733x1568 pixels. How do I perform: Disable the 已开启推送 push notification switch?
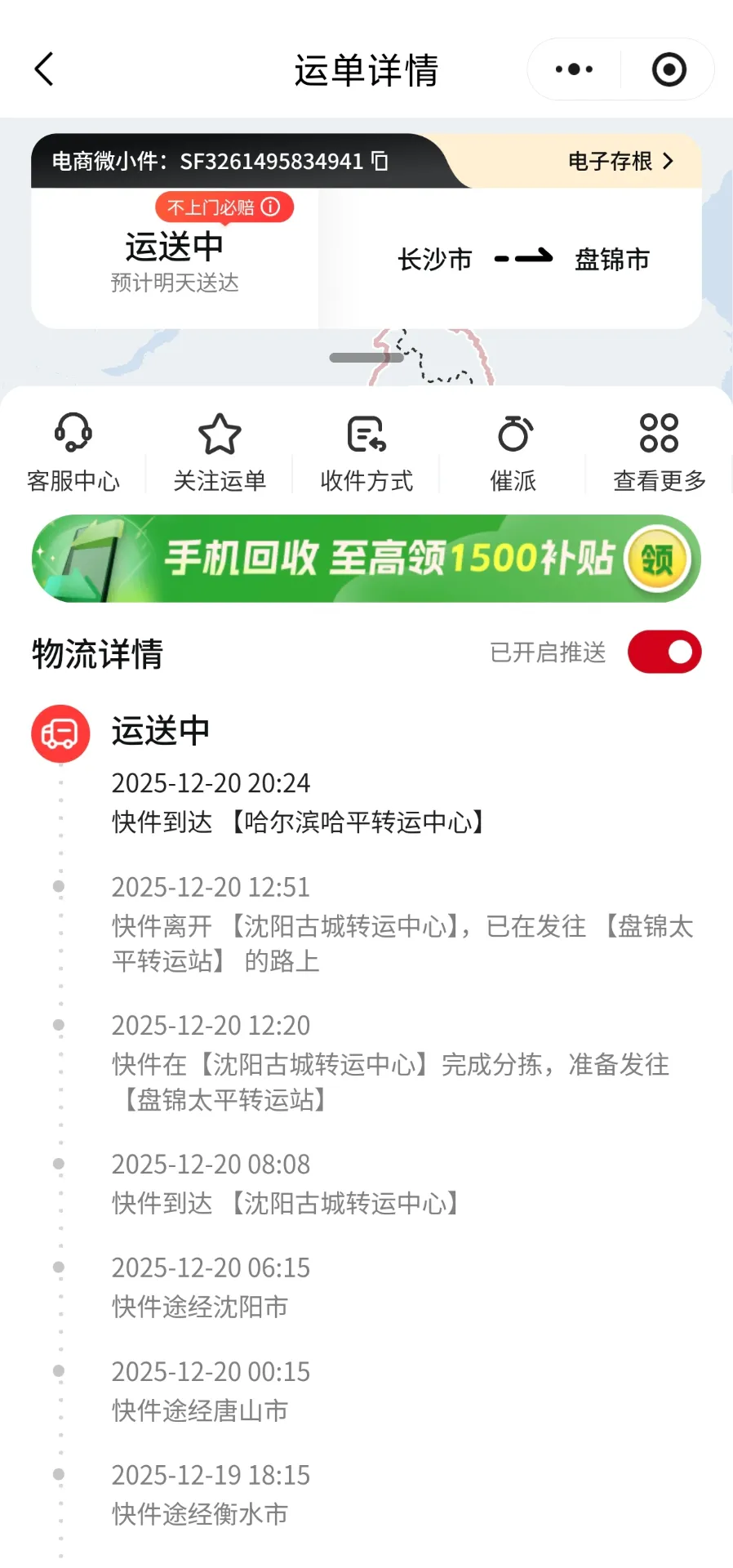coord(664,652)
